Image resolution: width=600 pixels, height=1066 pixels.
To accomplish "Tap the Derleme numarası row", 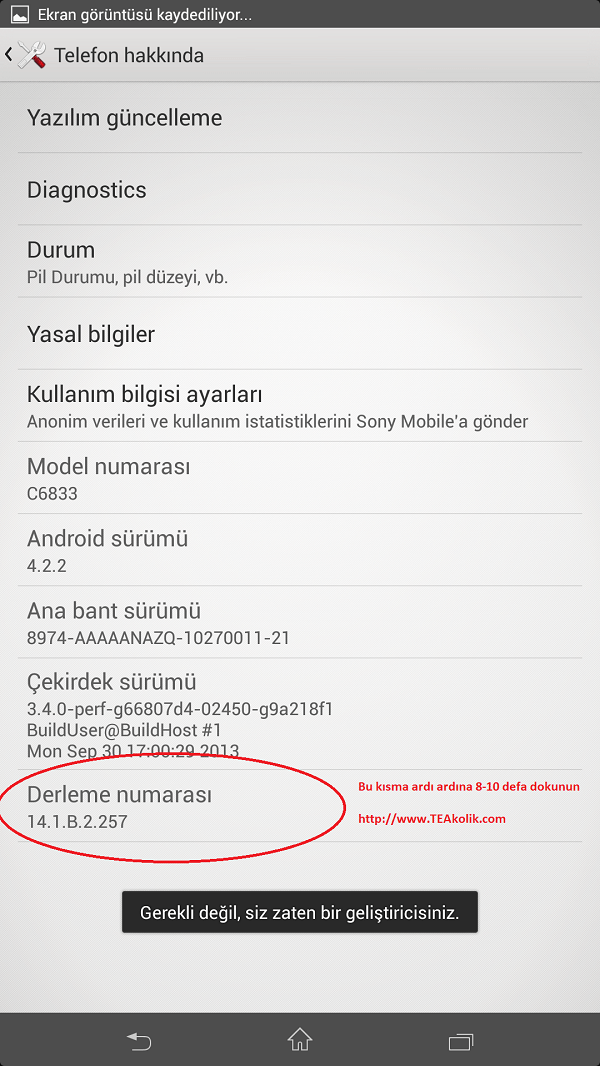I will 300,806.
